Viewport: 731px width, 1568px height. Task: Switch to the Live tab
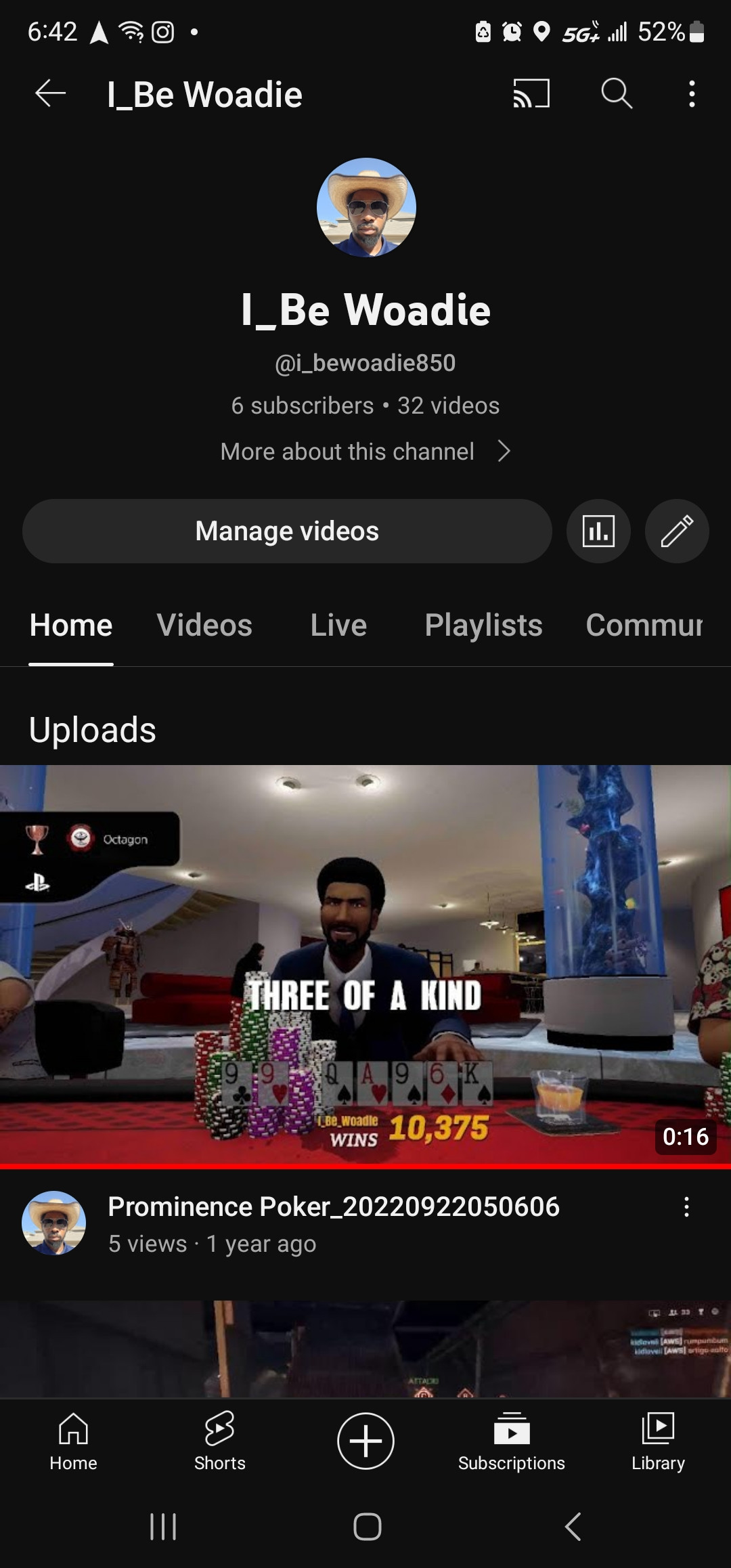(338, 625)
